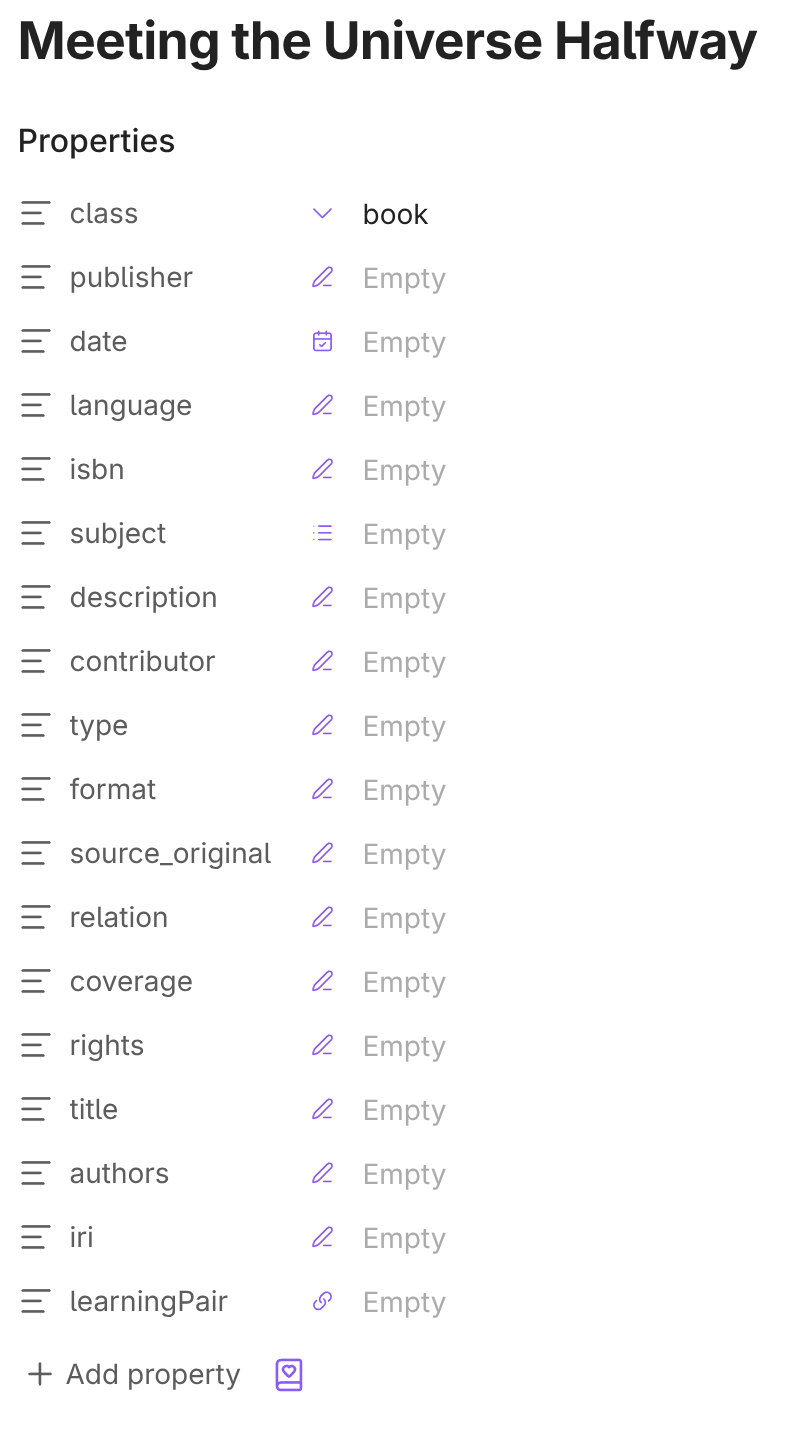796x1439 pixels.
Task: Click the book tag value
Action: (395, 213)
